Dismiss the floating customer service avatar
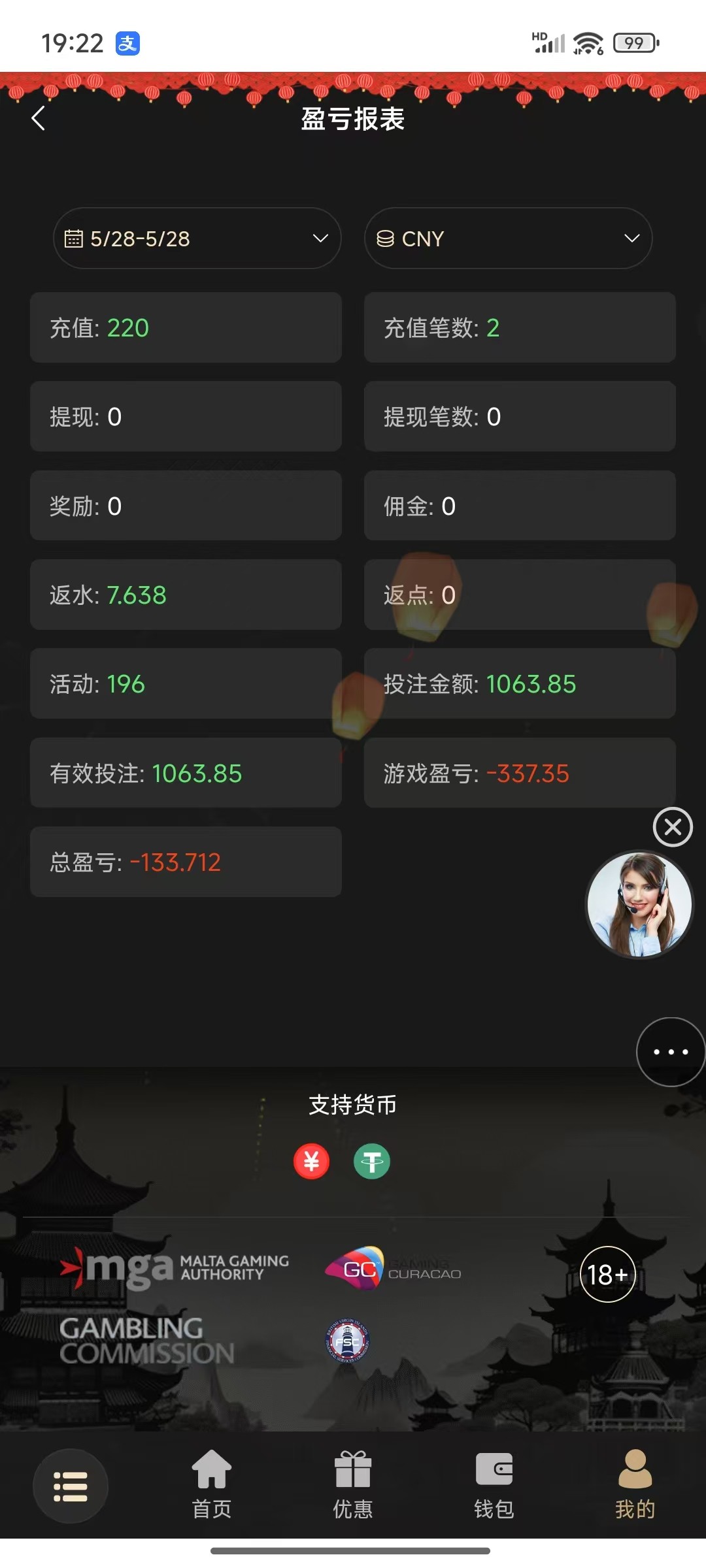The height and width of the screenshot is (1568, 706). (x=673, y=827)
